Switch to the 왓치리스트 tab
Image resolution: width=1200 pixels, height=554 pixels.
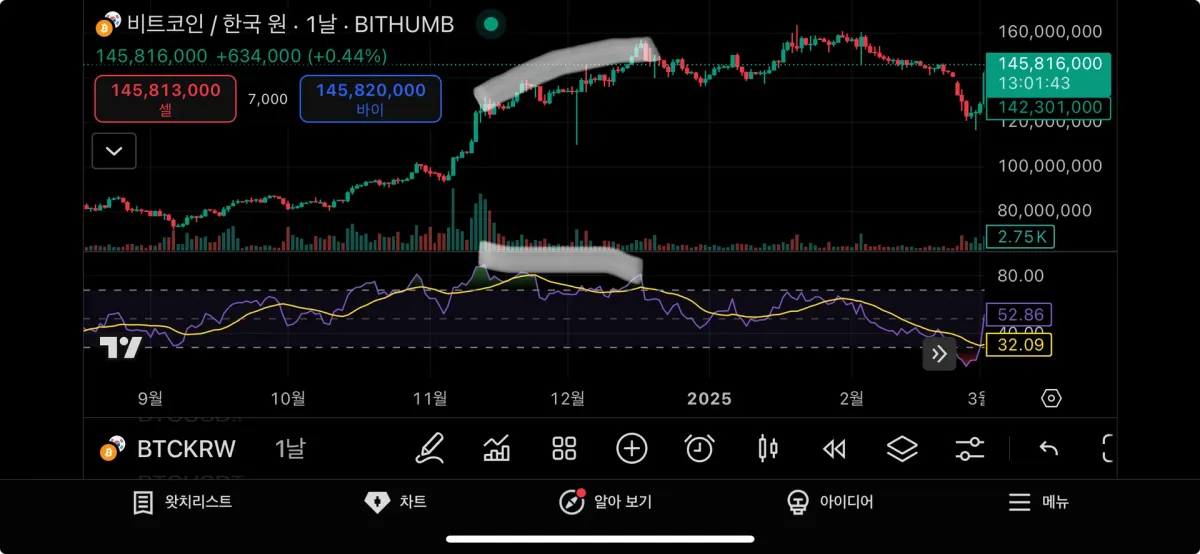pos(183,502)
